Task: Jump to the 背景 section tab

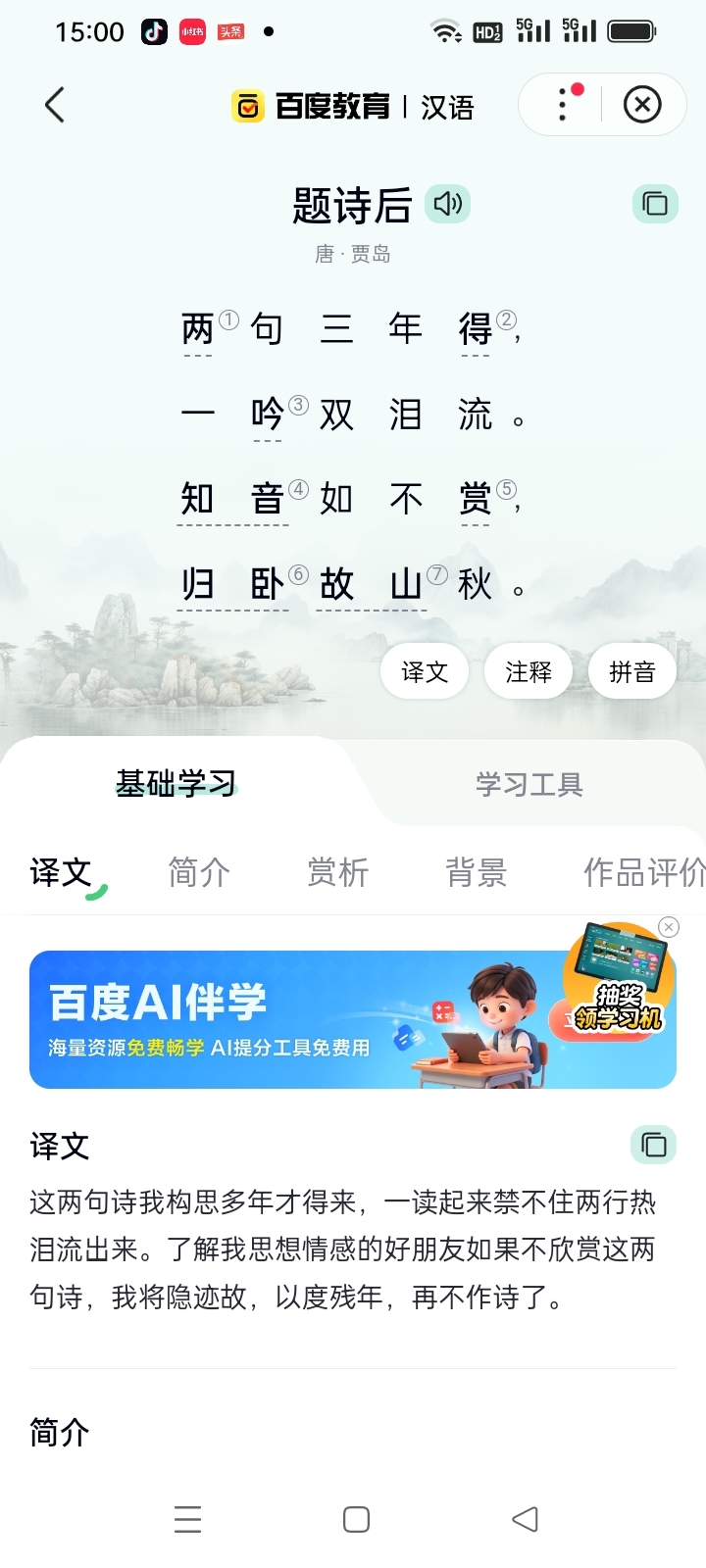Action: pyautogui.click(x=477, y=871)
